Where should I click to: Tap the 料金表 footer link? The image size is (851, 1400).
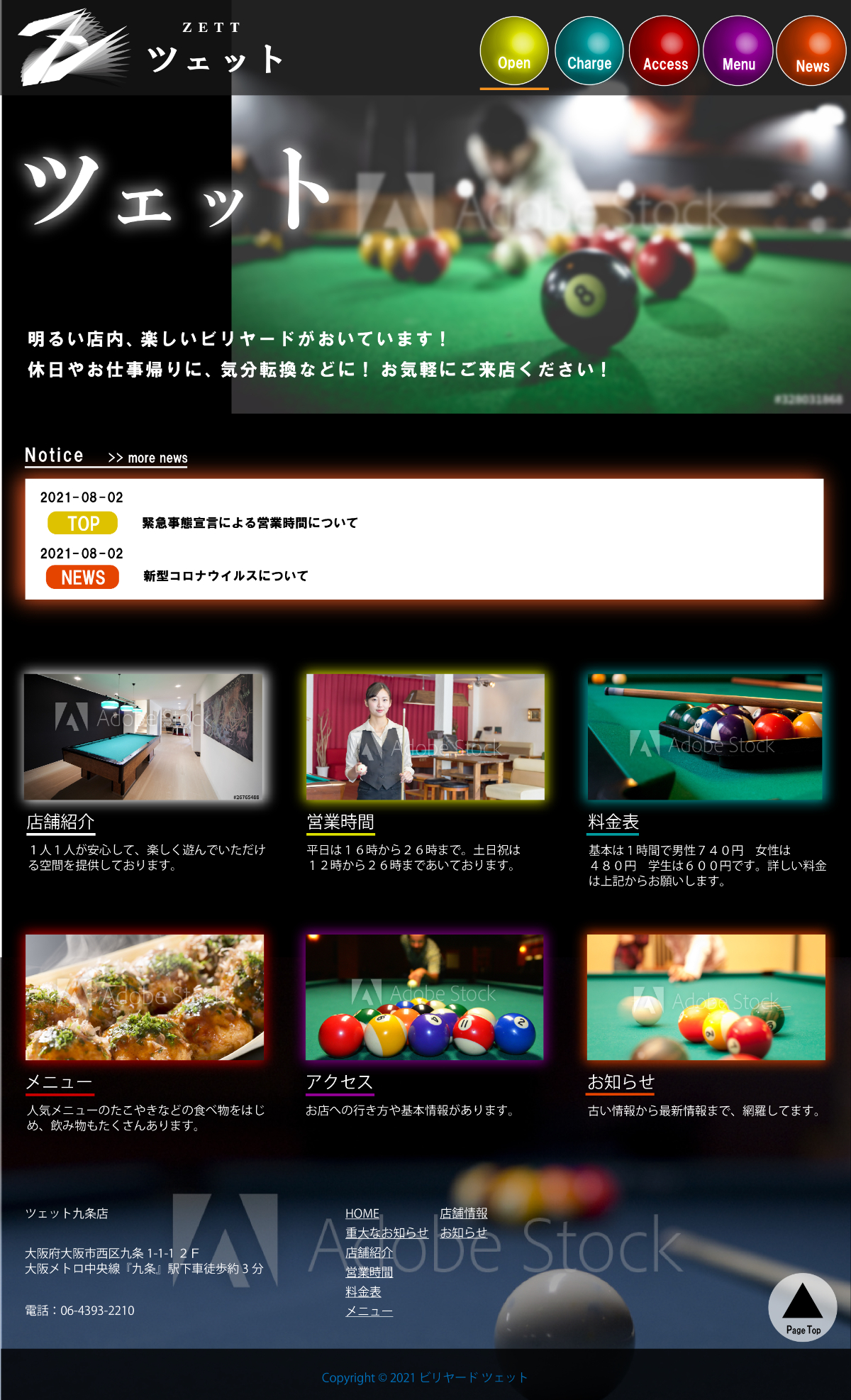tap(363, 1291)
